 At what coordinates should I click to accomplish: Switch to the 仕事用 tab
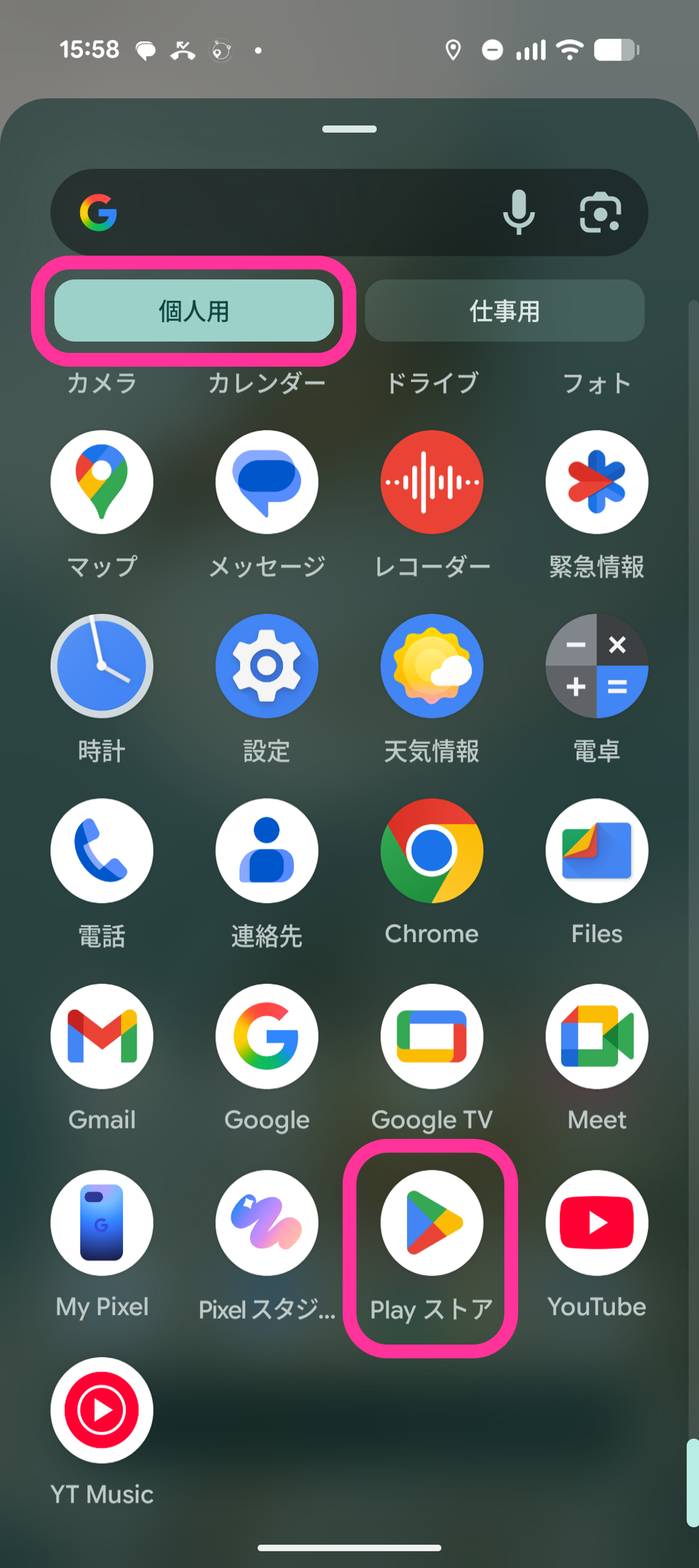coord(504,311)
